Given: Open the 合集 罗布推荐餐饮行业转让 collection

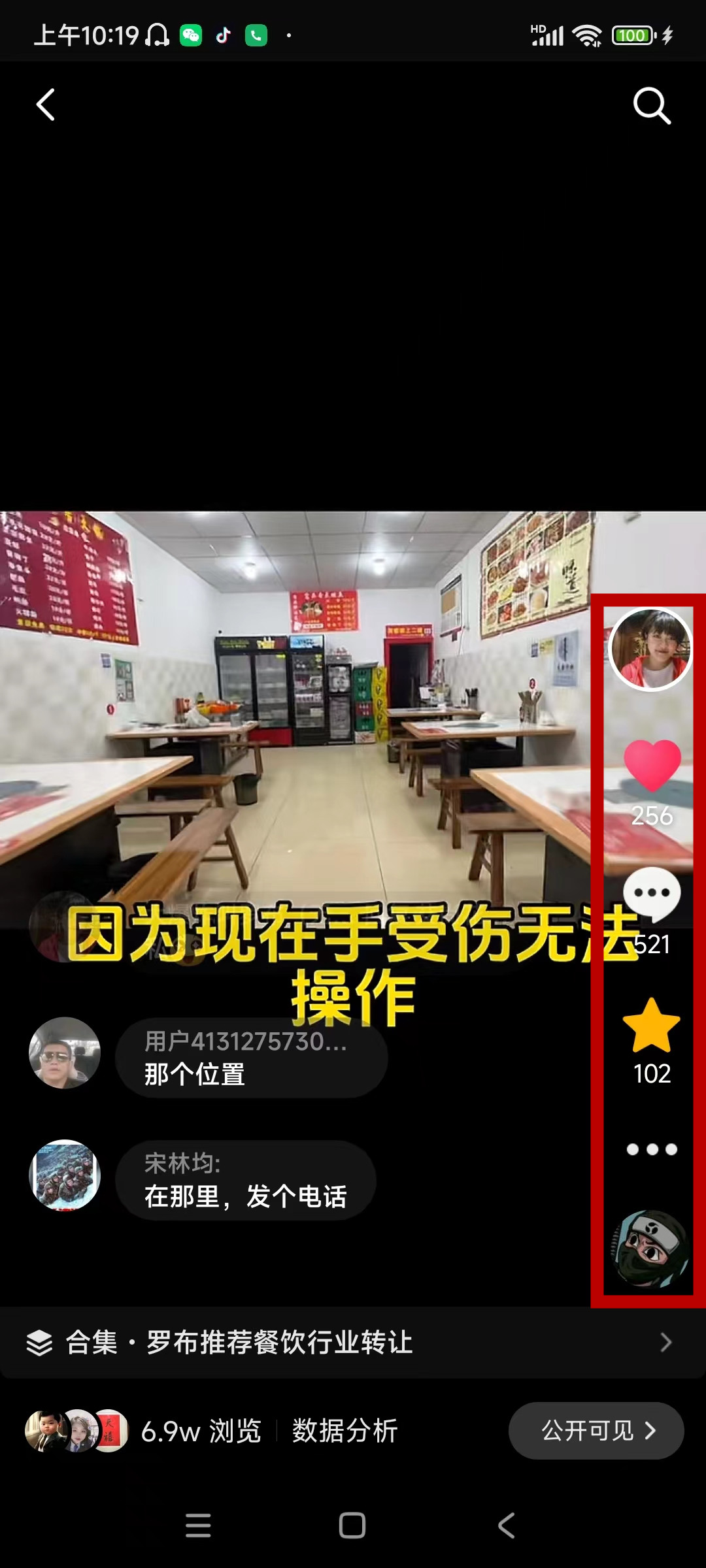Looking at the screenshot, I should [x=353, y=1343].
